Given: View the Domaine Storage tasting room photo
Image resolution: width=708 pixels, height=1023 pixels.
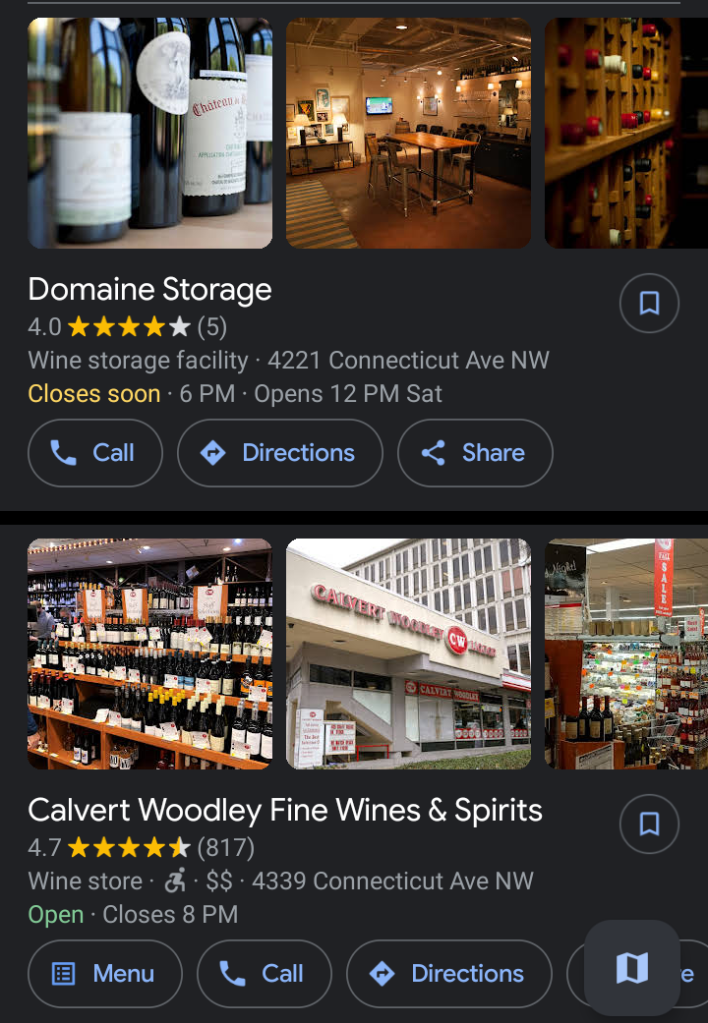Looking at the screenshot, I should 408,133.
